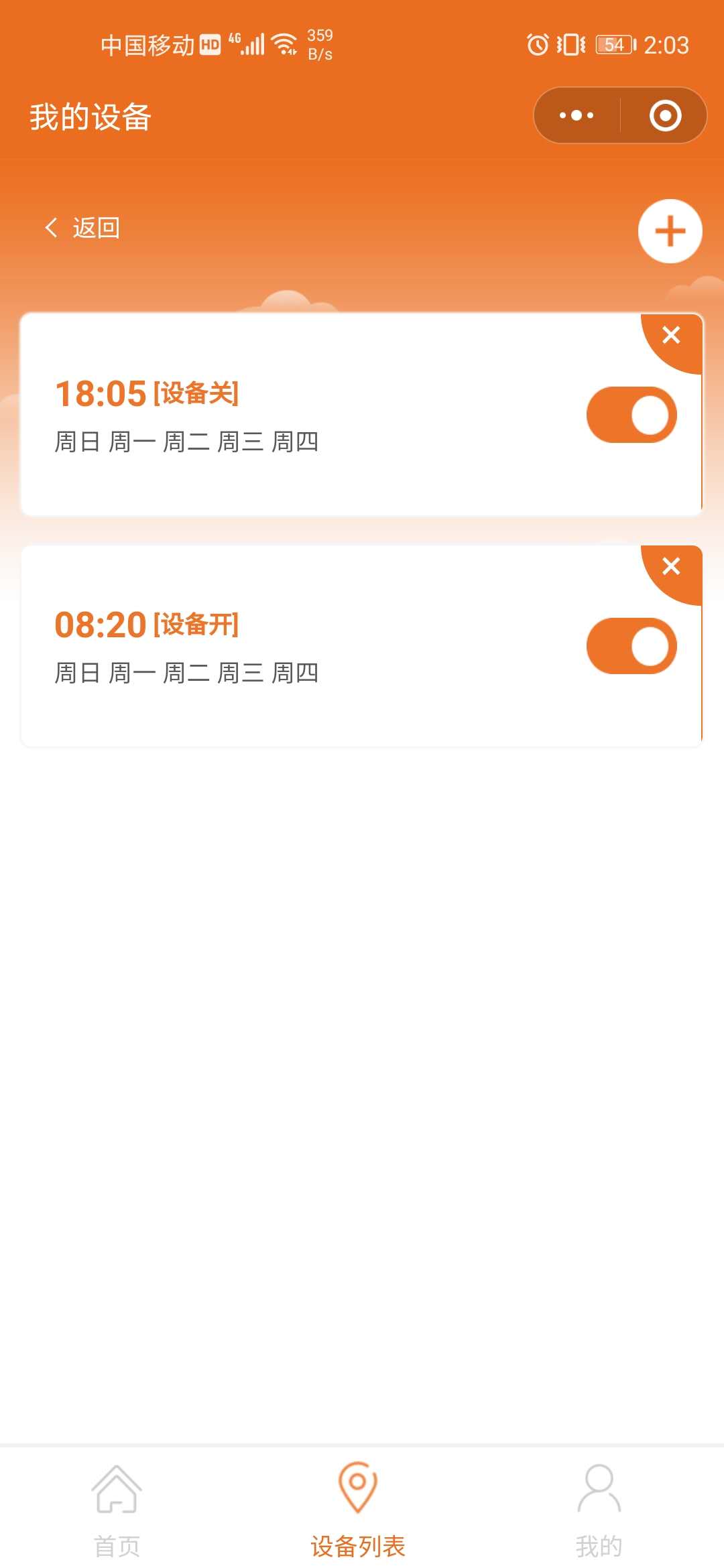Image resolution: width=724 pixels, height=1568 pixels.
Task: Turn off the 18:05 设备关 schedule switch
Action: coord(631,415)
